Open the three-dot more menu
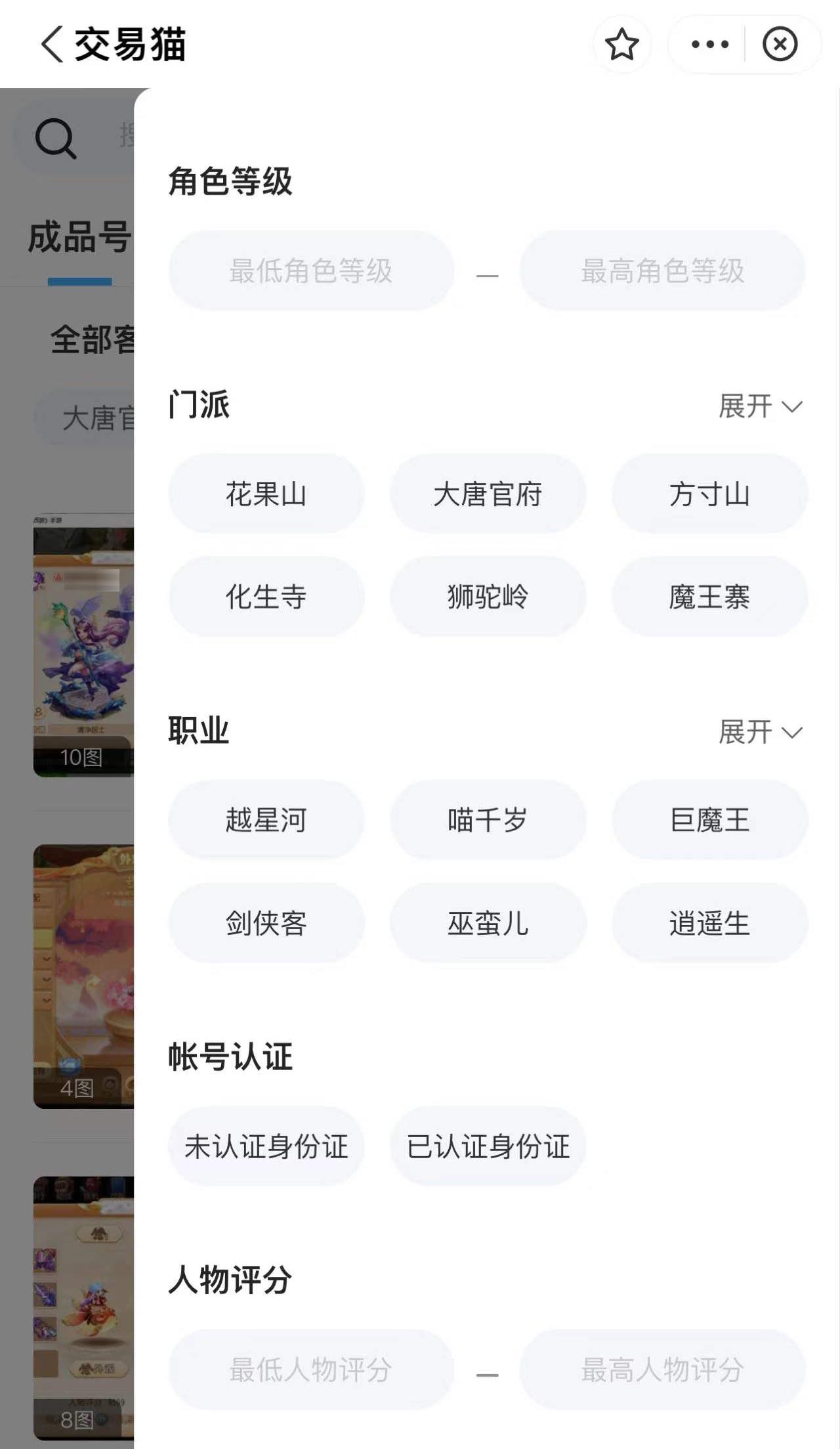The height and width of the screenshot is (1449, 840). 709,45
